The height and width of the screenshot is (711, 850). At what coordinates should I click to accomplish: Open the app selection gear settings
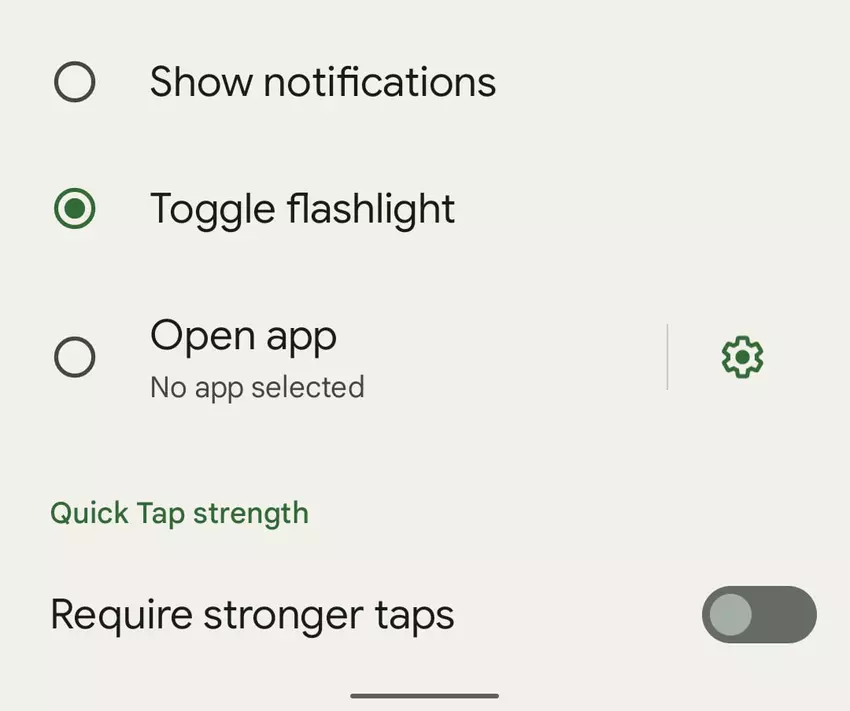tap(742, 357)
